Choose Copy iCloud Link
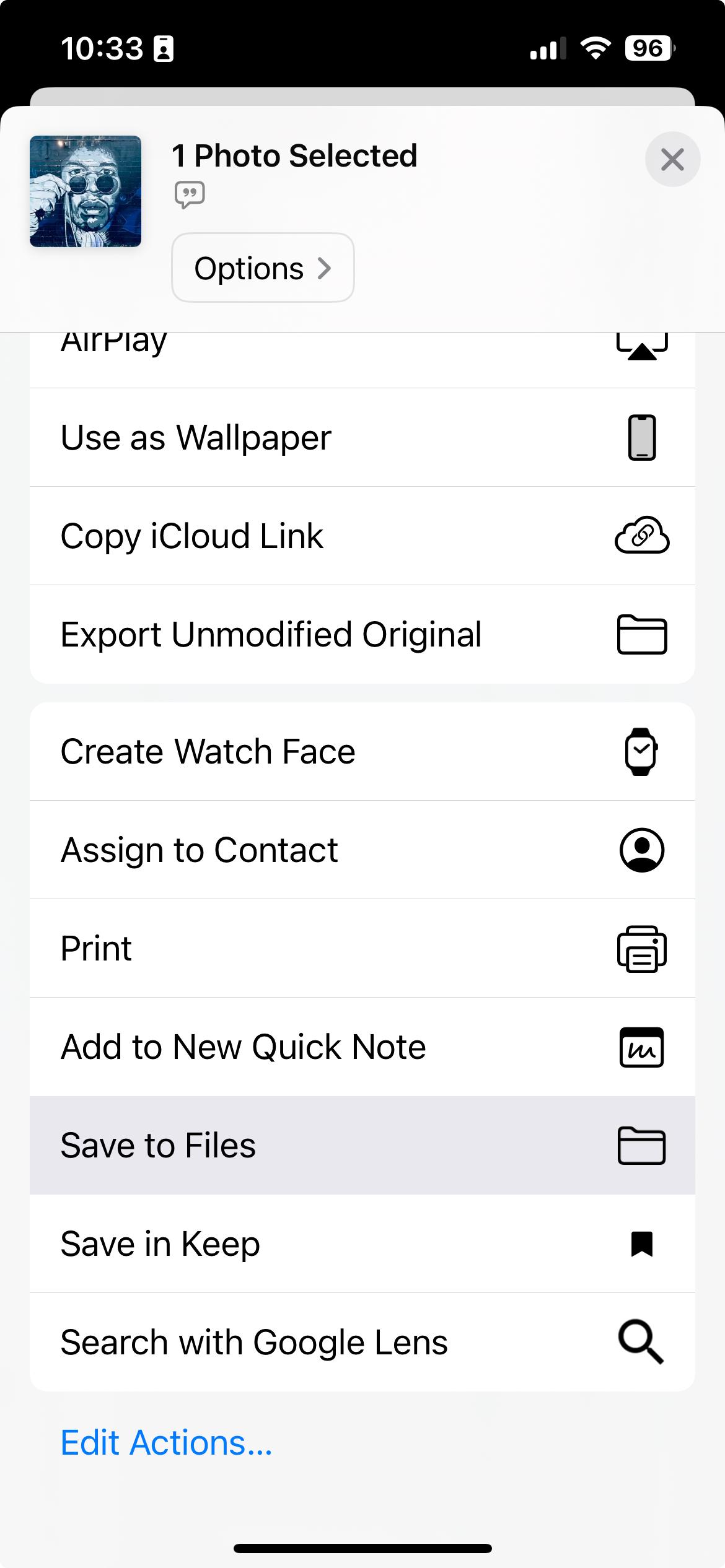 362,536
